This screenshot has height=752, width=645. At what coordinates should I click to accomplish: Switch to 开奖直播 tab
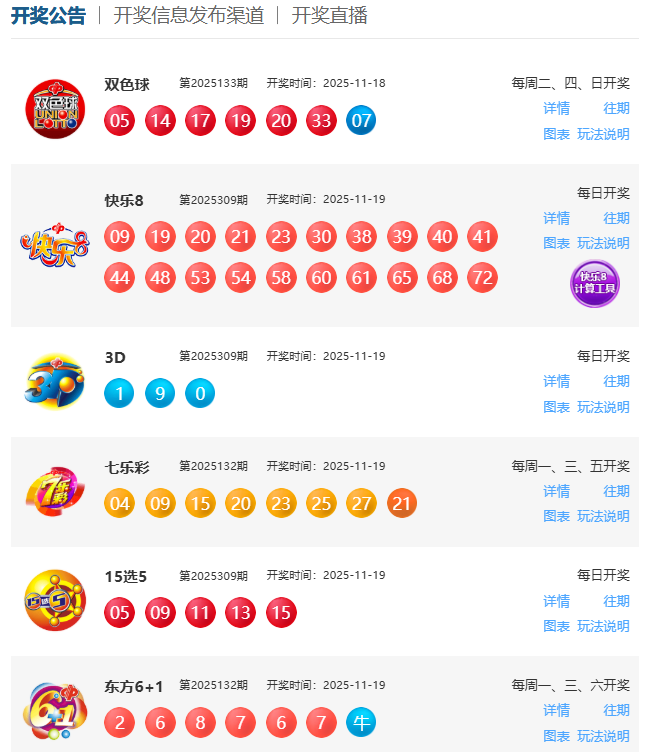point(329,15)
